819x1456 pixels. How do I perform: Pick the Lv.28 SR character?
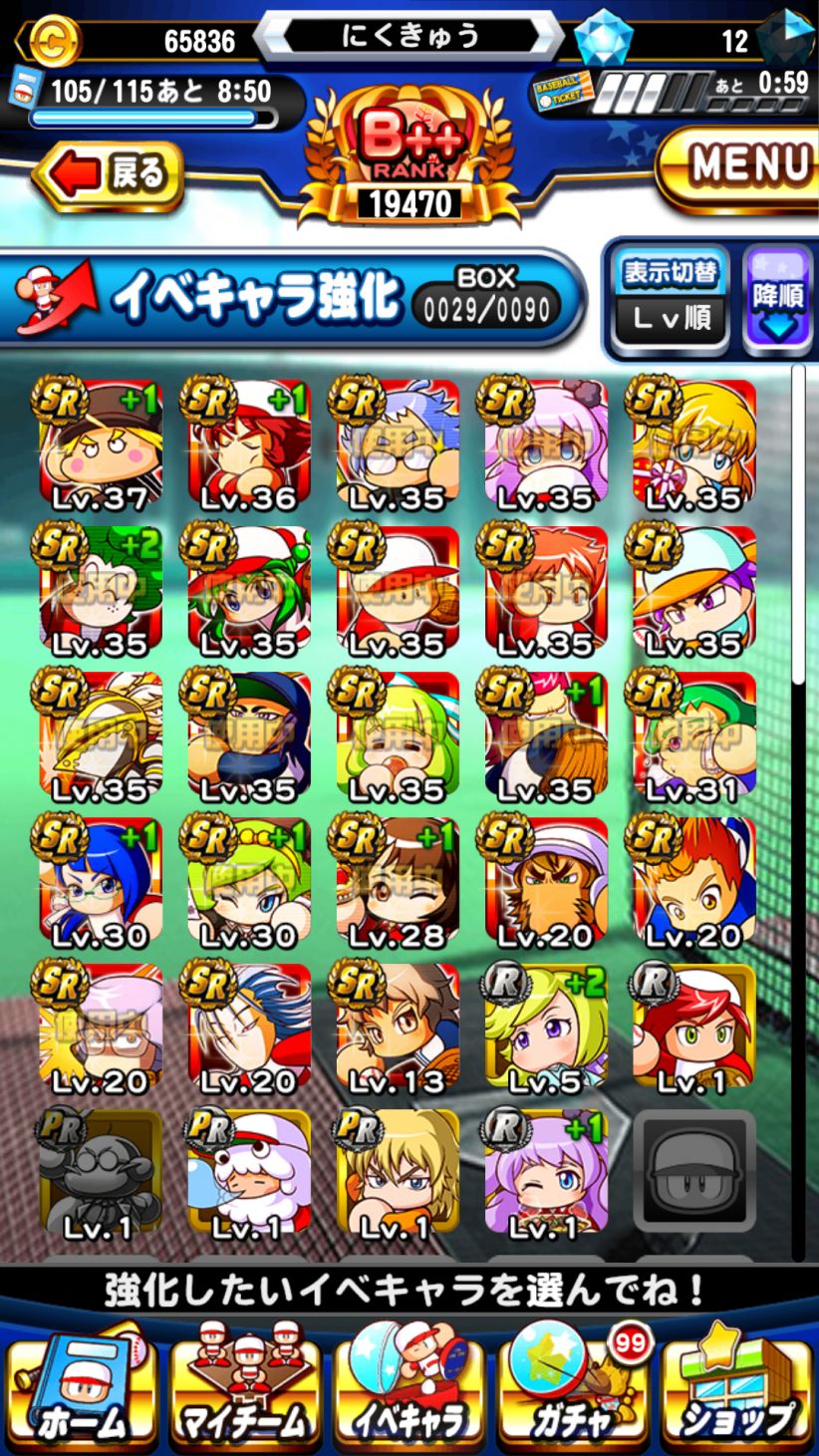pyautogui.click(x=397, y=881)
